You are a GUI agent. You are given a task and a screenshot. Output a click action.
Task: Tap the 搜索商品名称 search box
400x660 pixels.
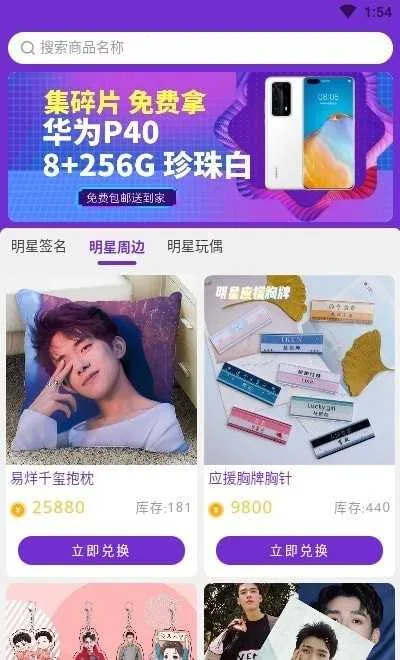(x=200, y=48)
